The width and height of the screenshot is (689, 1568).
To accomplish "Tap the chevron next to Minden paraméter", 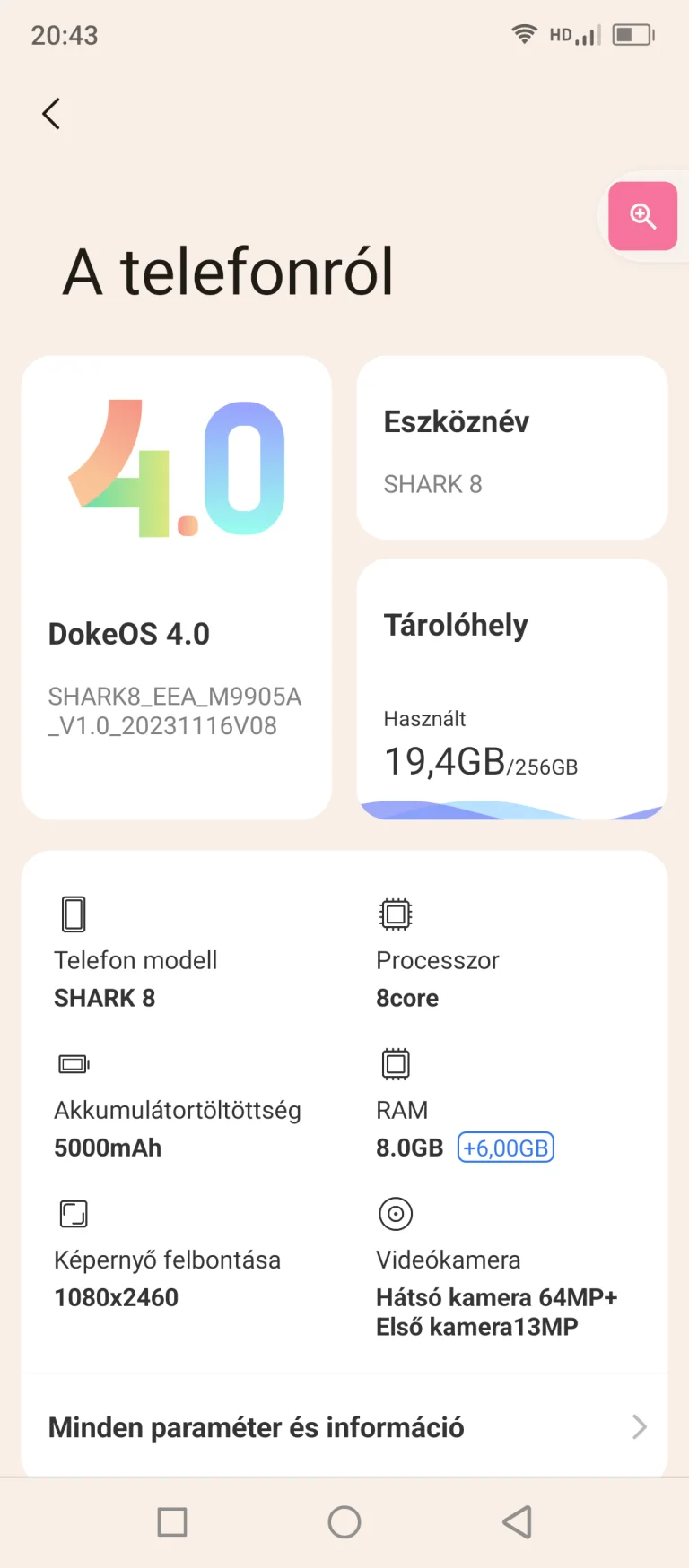I will (638, 1426).
